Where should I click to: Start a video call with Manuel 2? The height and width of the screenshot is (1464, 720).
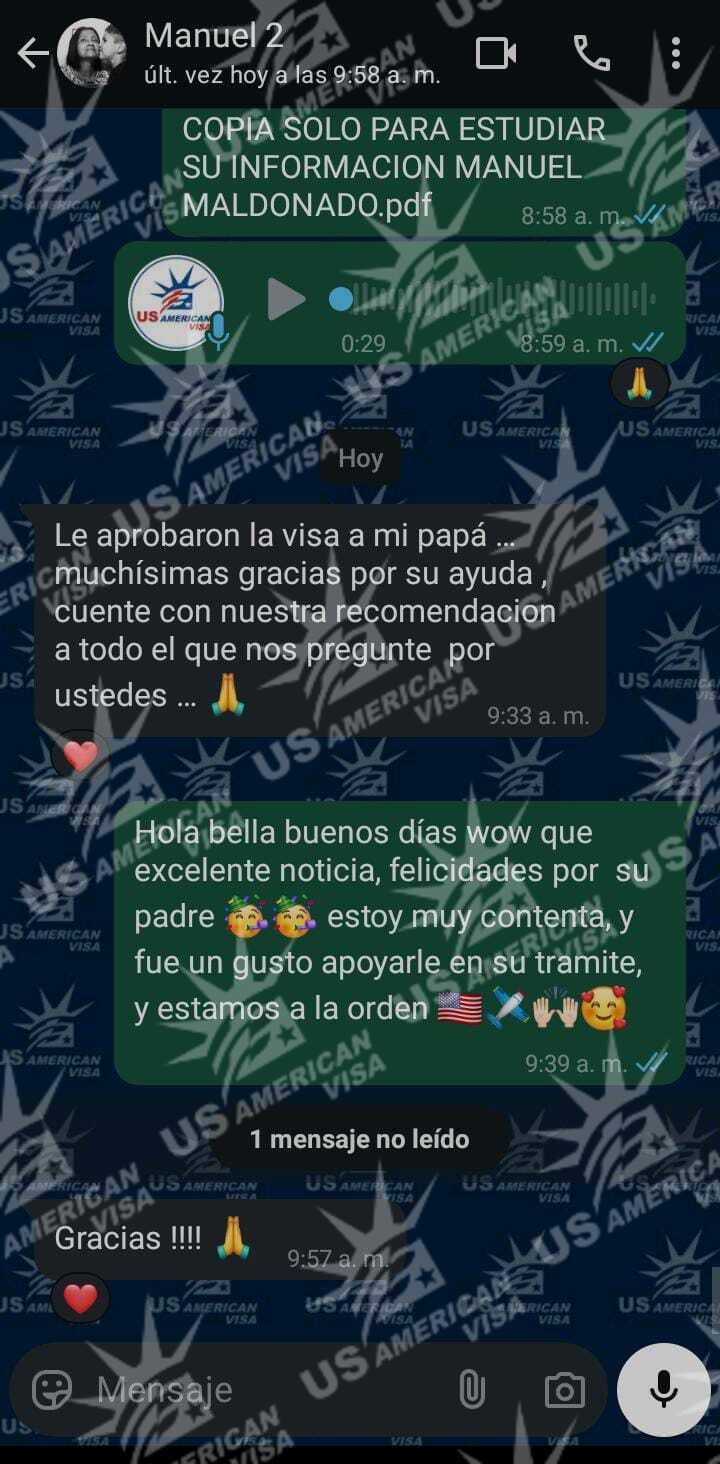click(x=496, y=53)
